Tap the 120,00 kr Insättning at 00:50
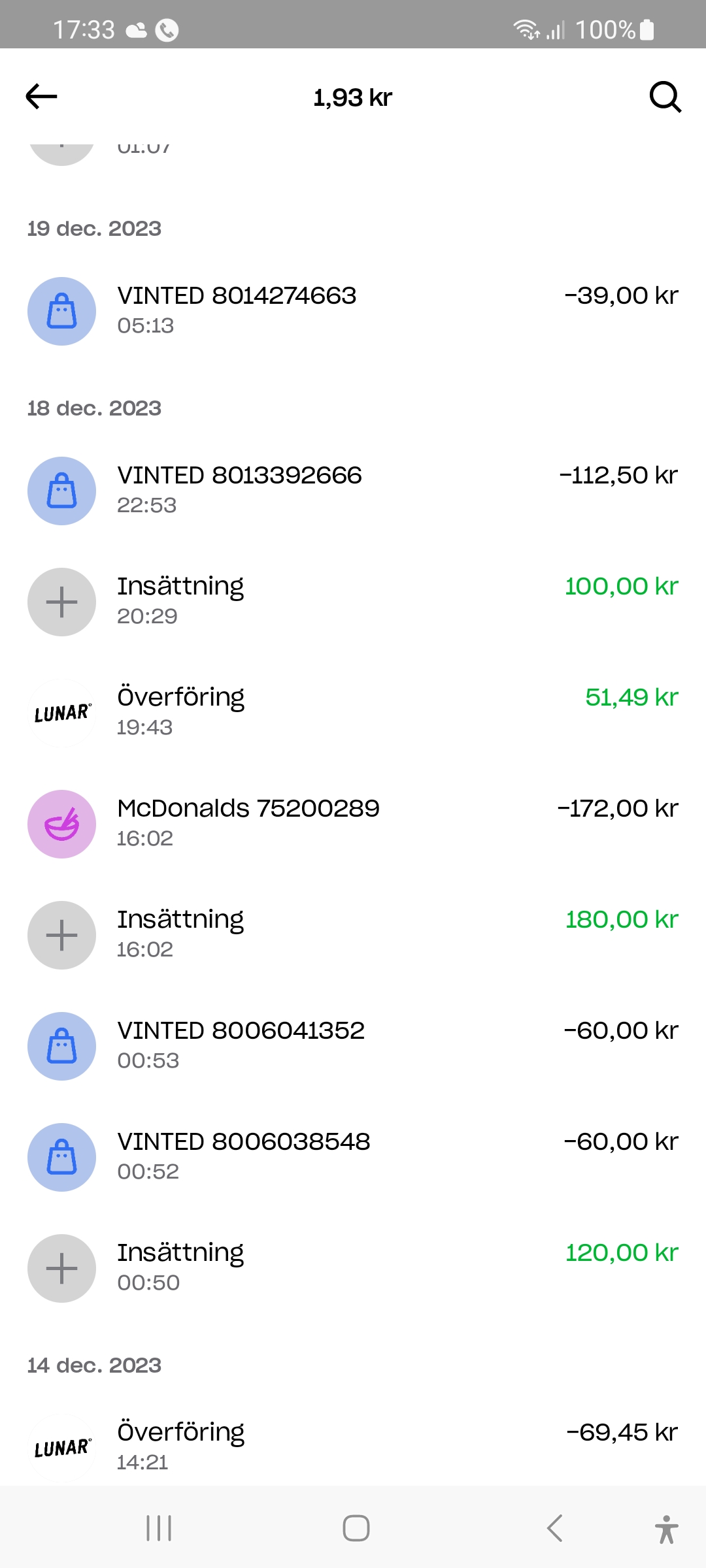Image resolution: width=706 pixels, height=1568 pixels. click(x=353, y=1268)
